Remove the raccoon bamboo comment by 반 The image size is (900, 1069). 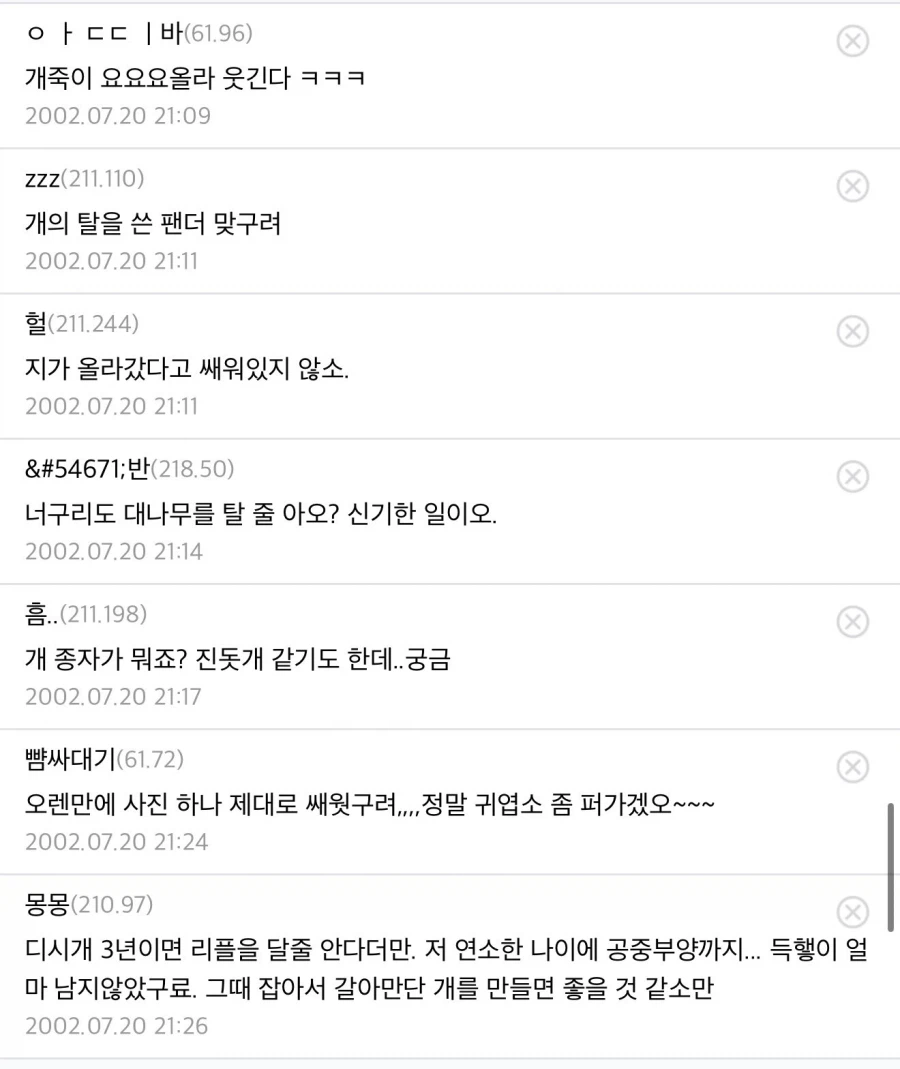[853, 477]
